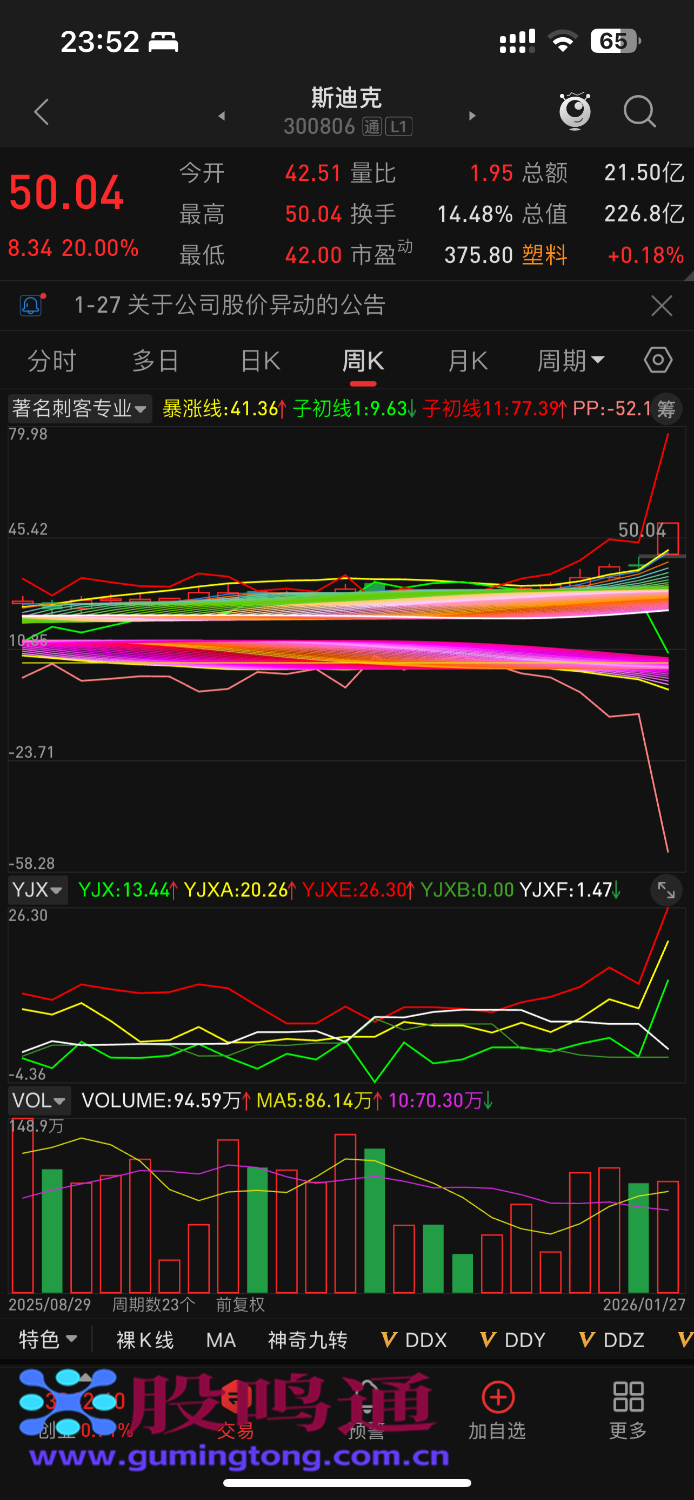The height and width of the screenshot is (1500, 694).
Task: Switch to next stock with right arrow
Action: (x=472, y=116)
